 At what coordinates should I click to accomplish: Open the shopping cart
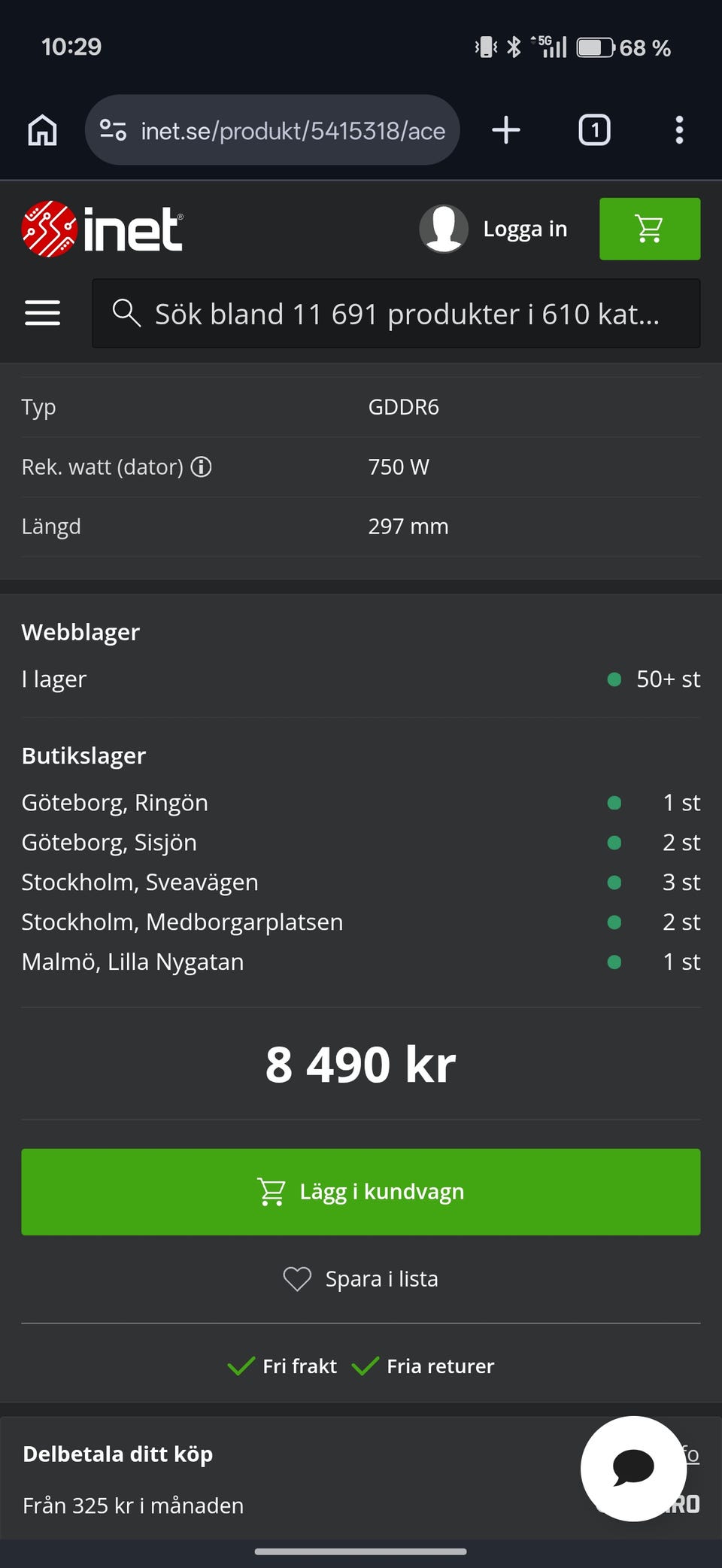pos(650,229)
